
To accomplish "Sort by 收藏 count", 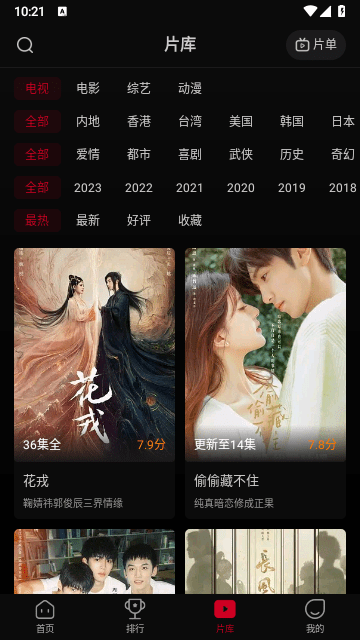I will tap(190, 221).
